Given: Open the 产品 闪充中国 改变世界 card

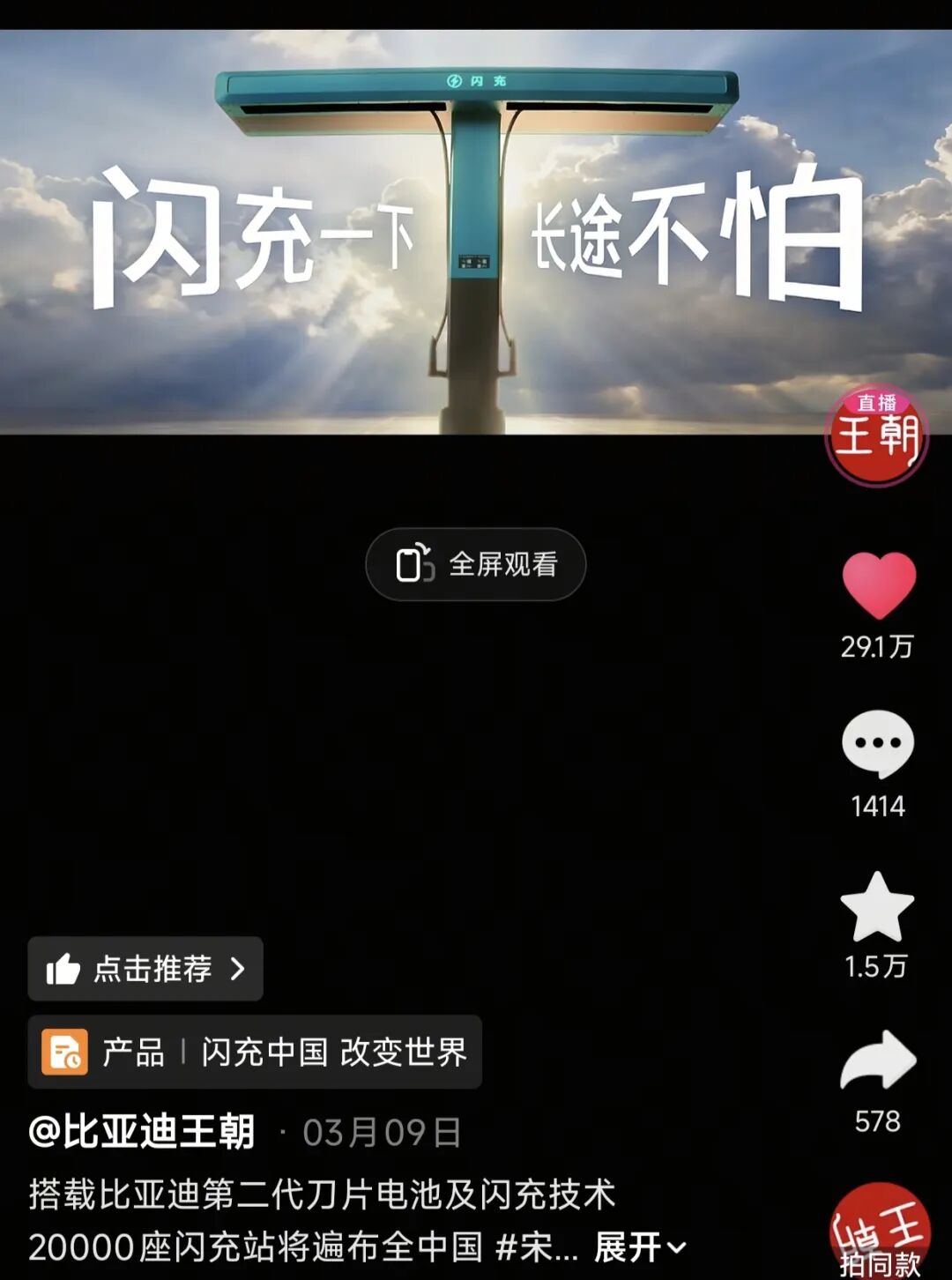Looking at the screenshot, I should click(255, 1052).
